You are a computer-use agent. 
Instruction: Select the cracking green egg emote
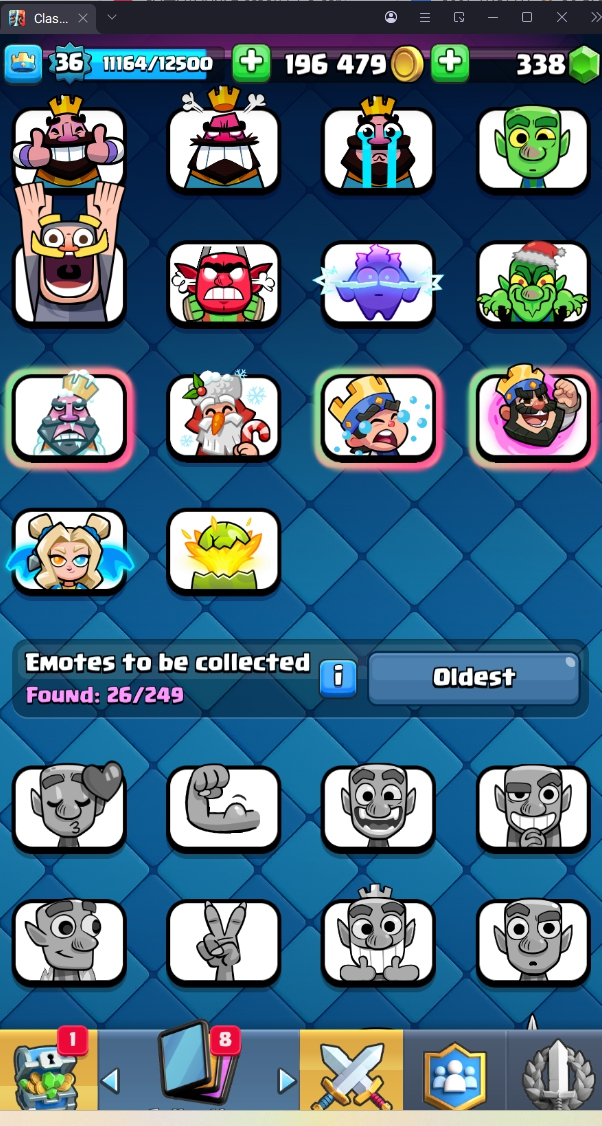pyautogui.click(x=223, y=551)
